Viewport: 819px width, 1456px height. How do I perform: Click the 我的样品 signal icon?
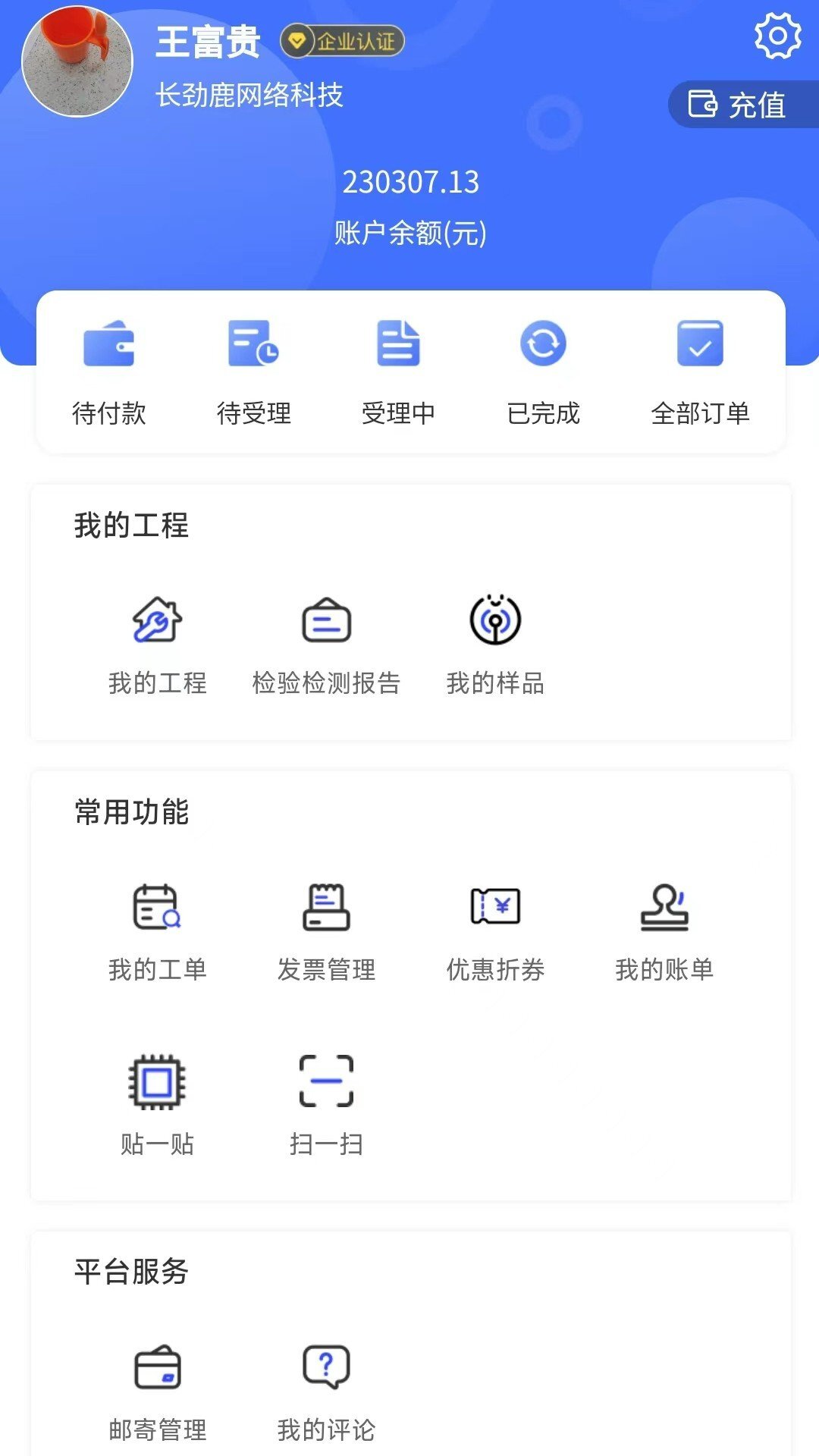(497, 620)
